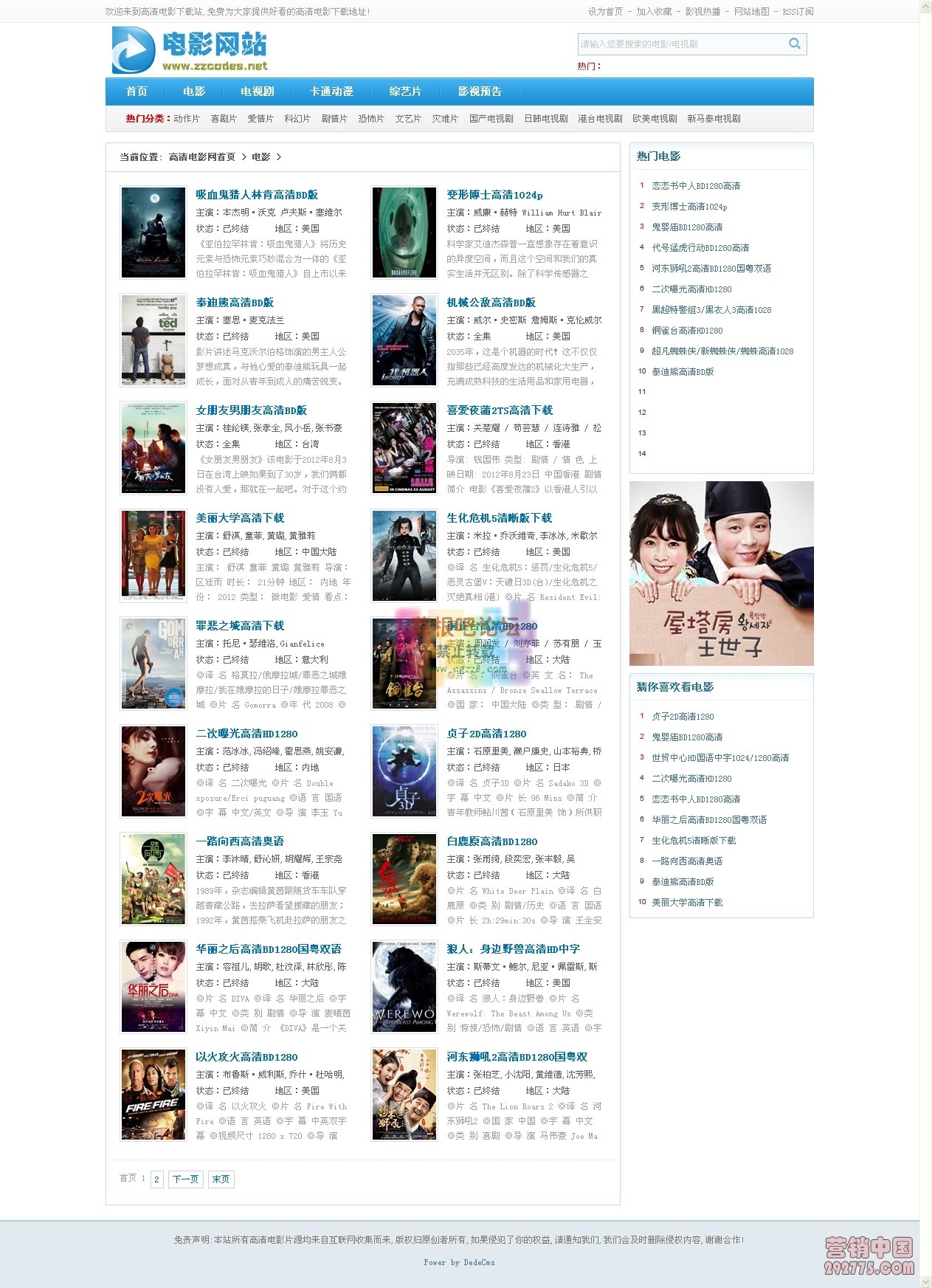Open 屋塔房王世子 banner image
This screenshot has width=932, height=1288.
[x=721, y=573]
